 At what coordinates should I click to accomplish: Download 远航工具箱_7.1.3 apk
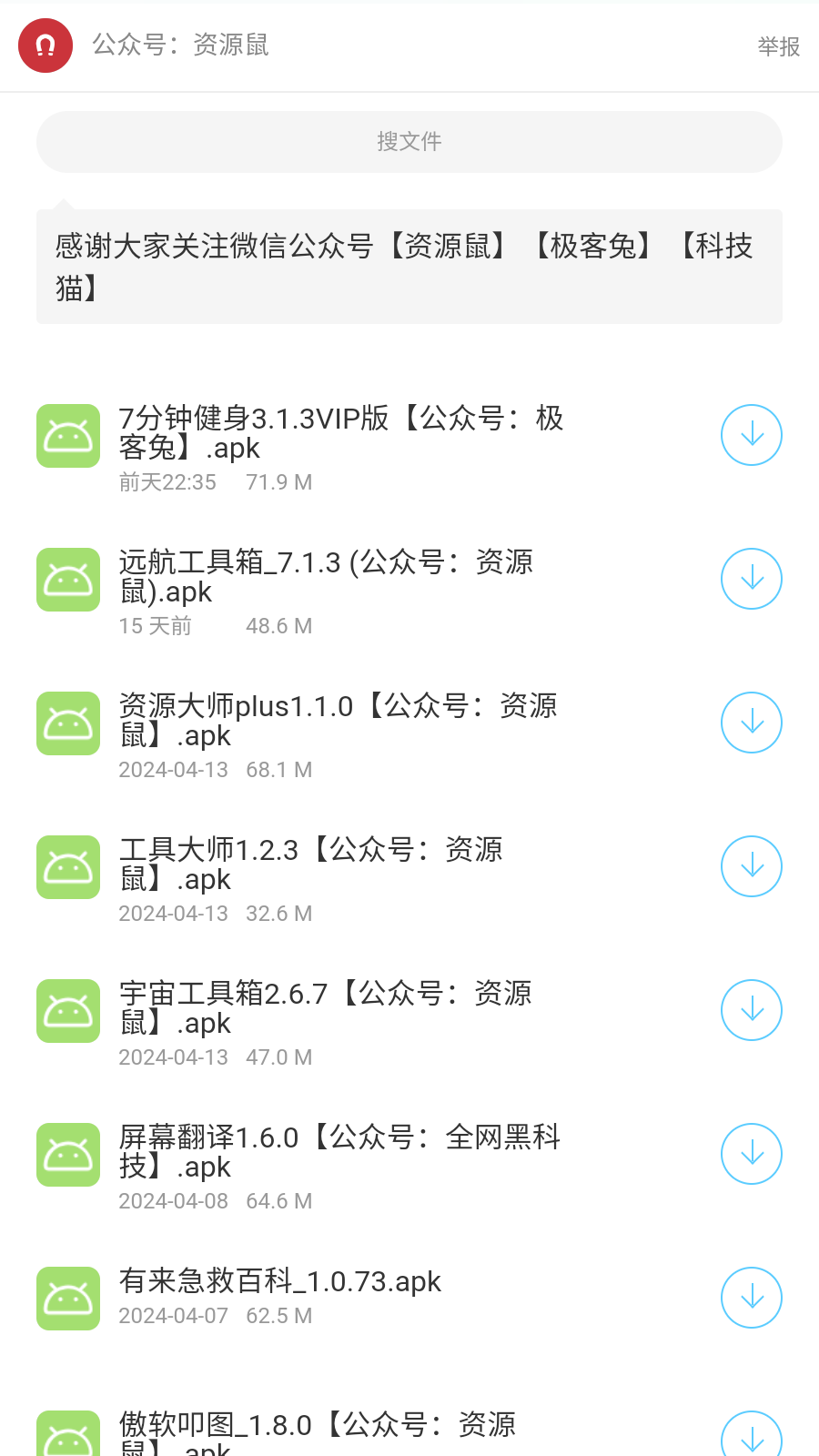pos(751,579)
